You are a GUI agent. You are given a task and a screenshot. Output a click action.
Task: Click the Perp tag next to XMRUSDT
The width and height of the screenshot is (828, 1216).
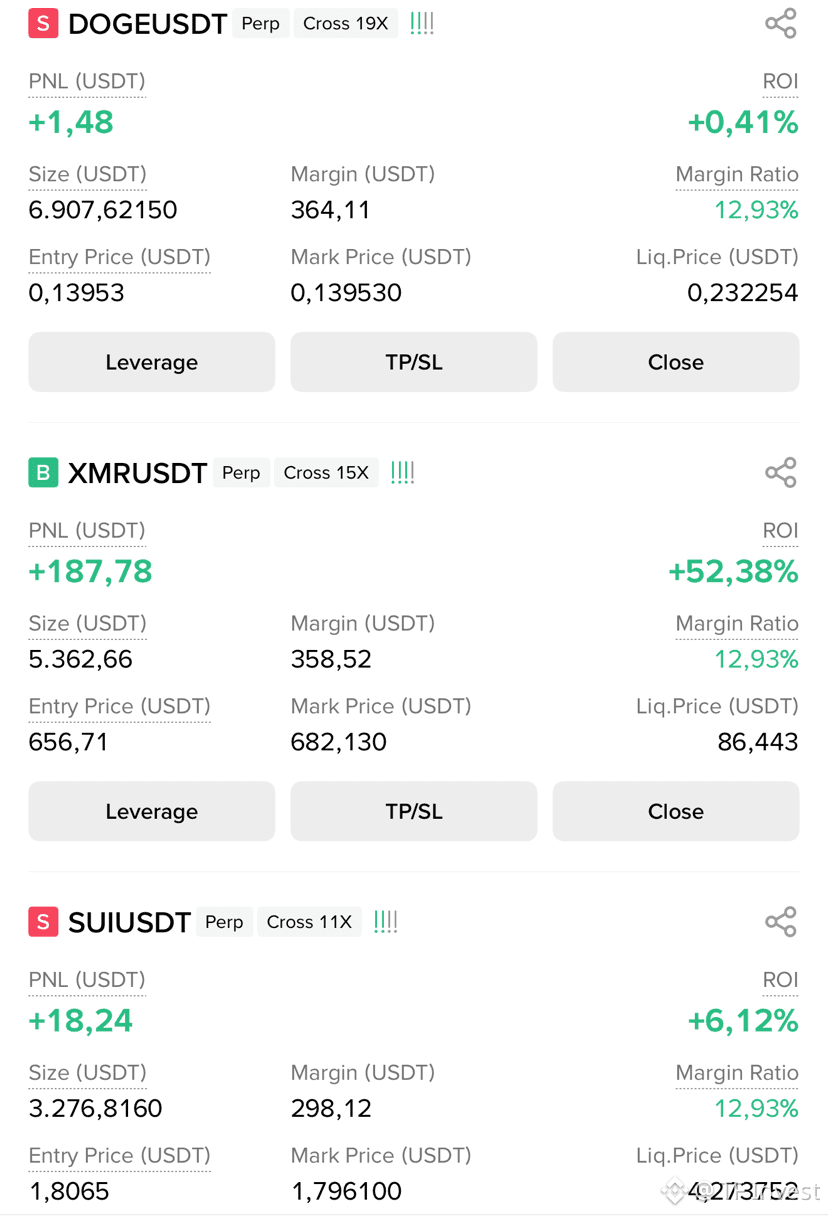click(240, 472)
